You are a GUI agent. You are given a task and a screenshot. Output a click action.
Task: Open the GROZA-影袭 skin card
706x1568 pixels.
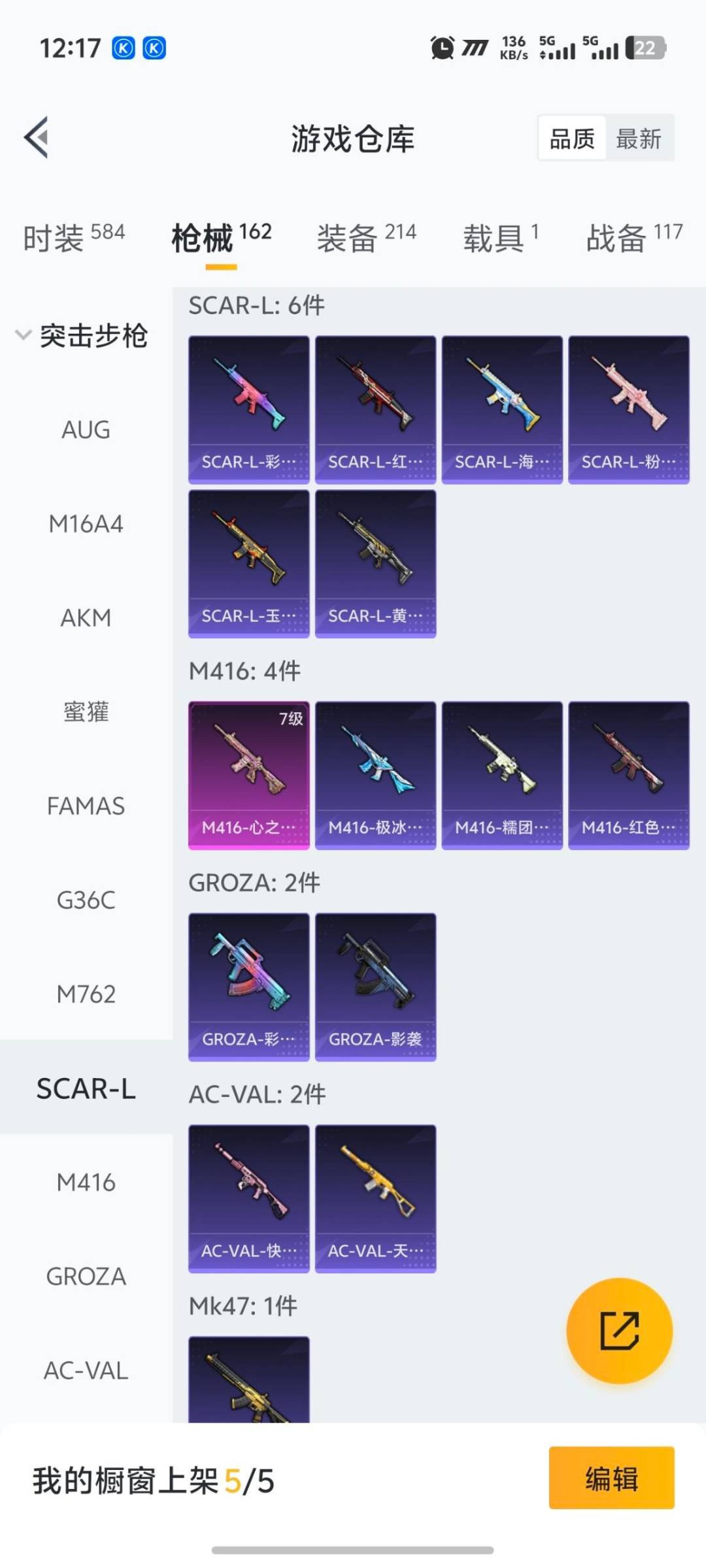[375, 987]
